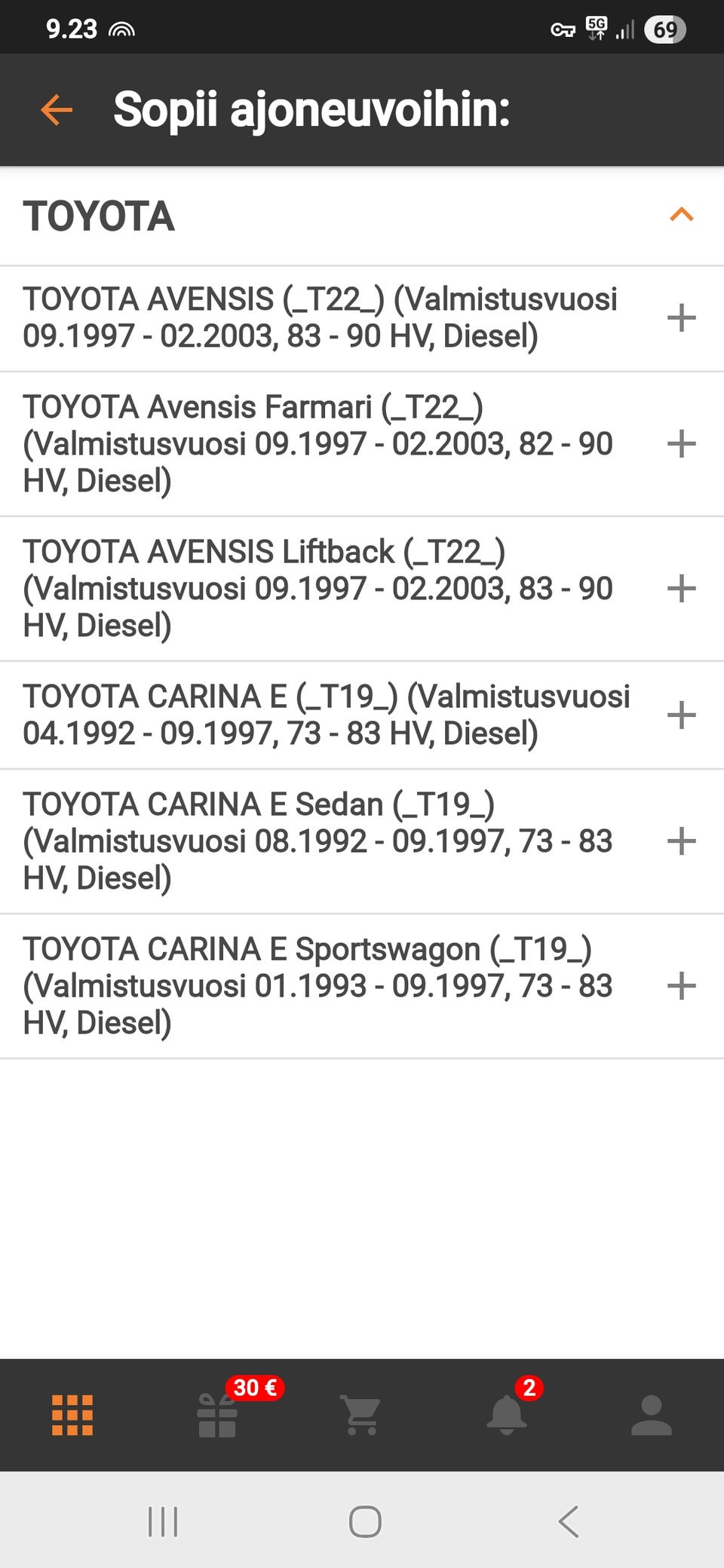This screenshot has height=1568, width=724.
Task: Expand TOYOTA AVENSIS (_T22_) 83 - 90 HV entry
Action: 681,317
